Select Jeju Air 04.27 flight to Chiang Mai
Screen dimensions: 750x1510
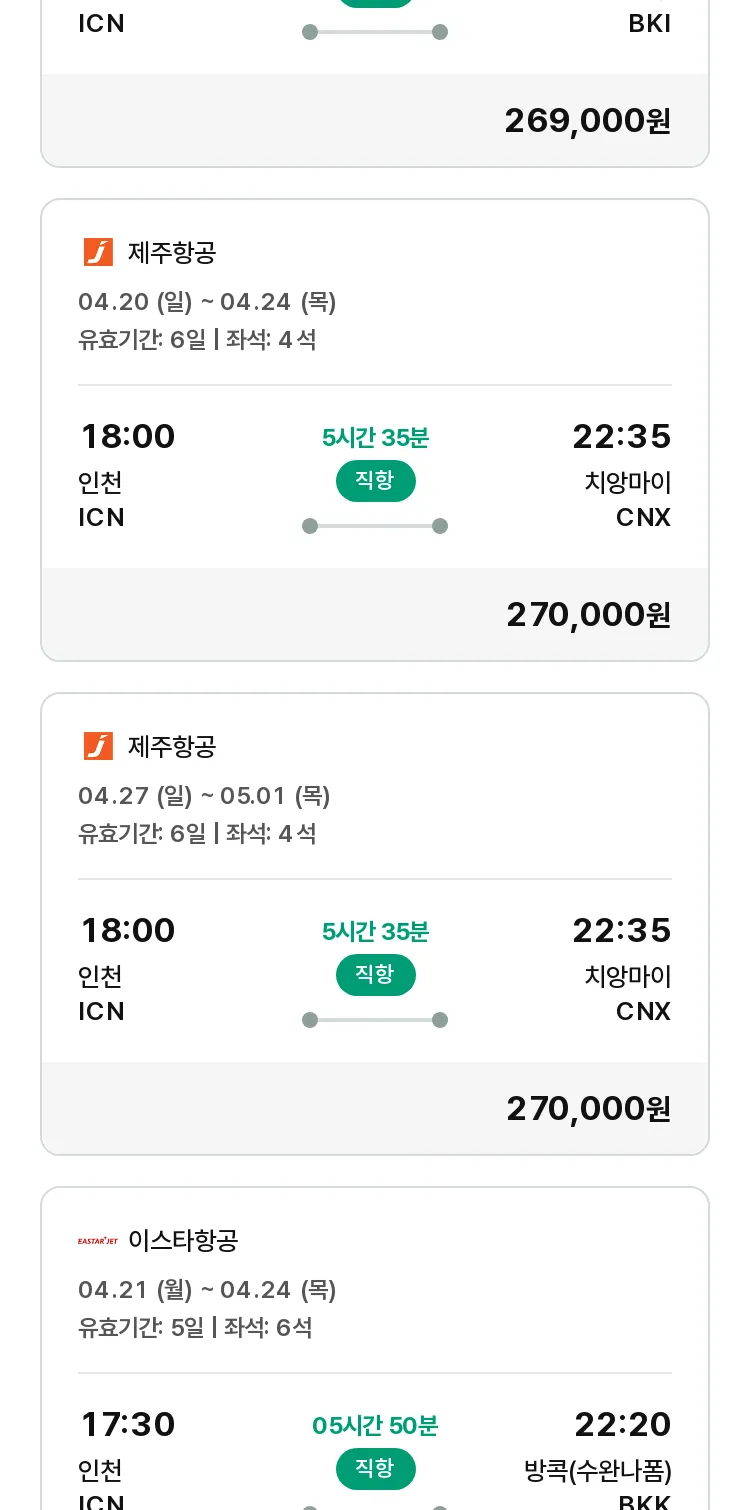click(375, 924)
